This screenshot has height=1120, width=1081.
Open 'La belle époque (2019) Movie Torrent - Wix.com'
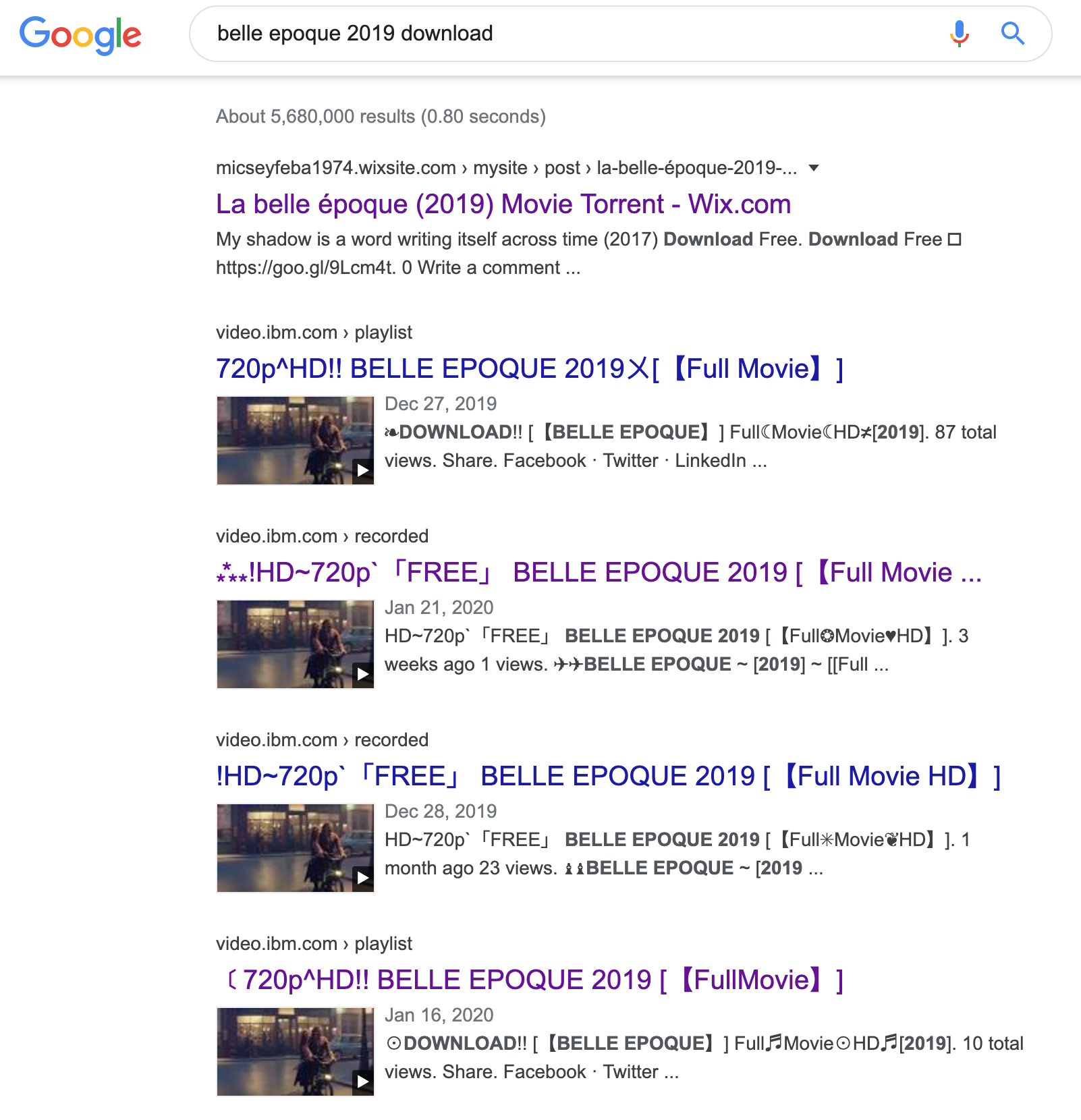point(503,204)
